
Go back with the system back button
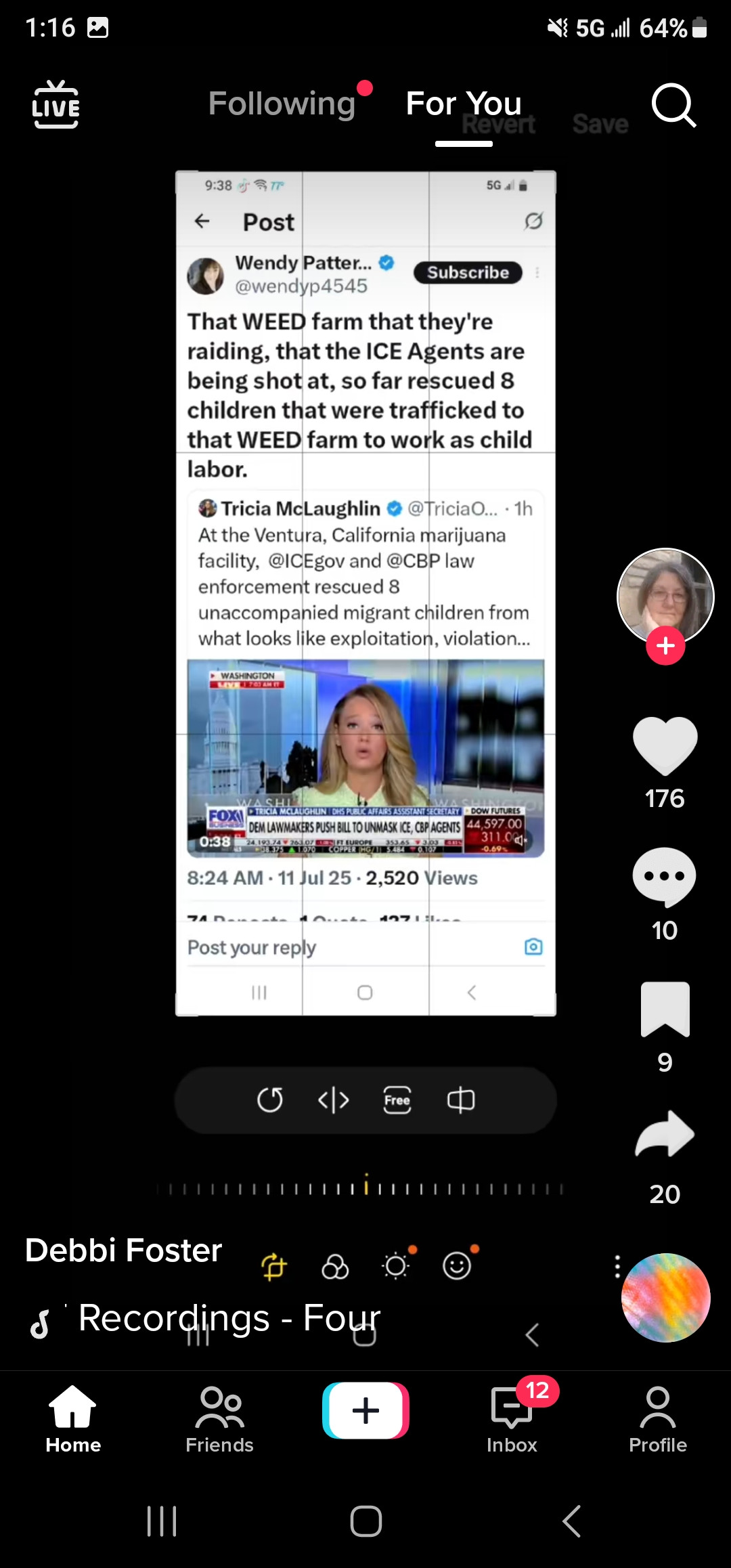pyautogui.click(x=572, y=1521)
